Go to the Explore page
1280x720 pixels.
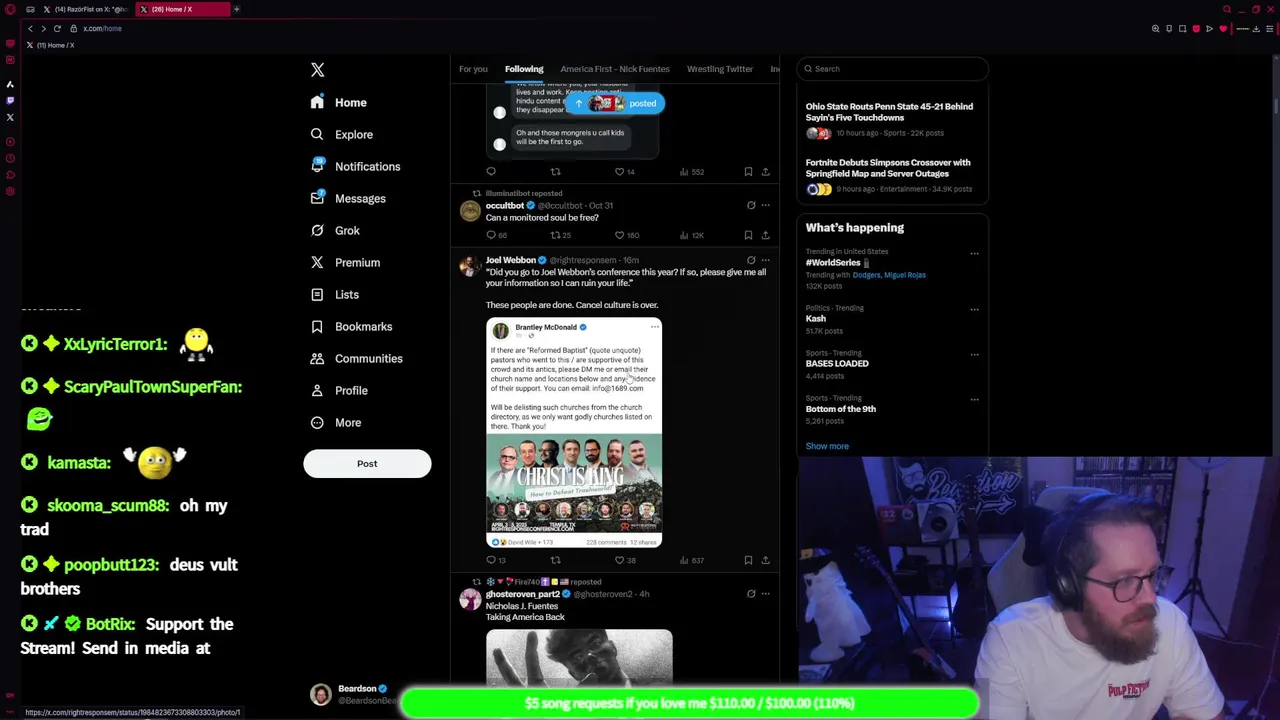(x=353, y=135)
